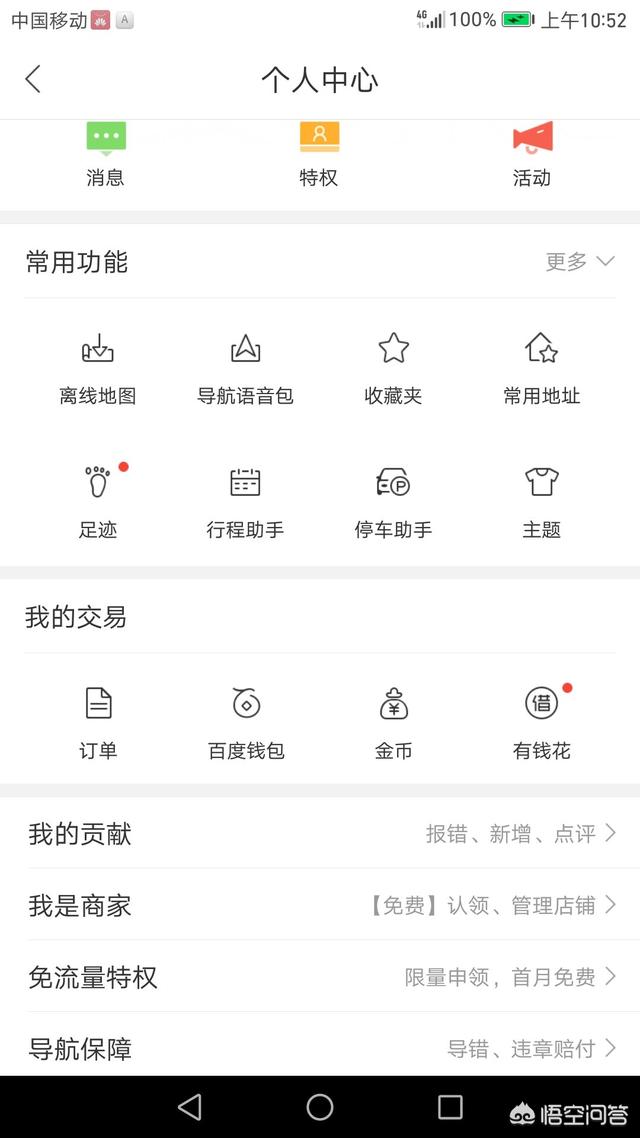
Task: Go back using the header arrow
Action: 33,79
